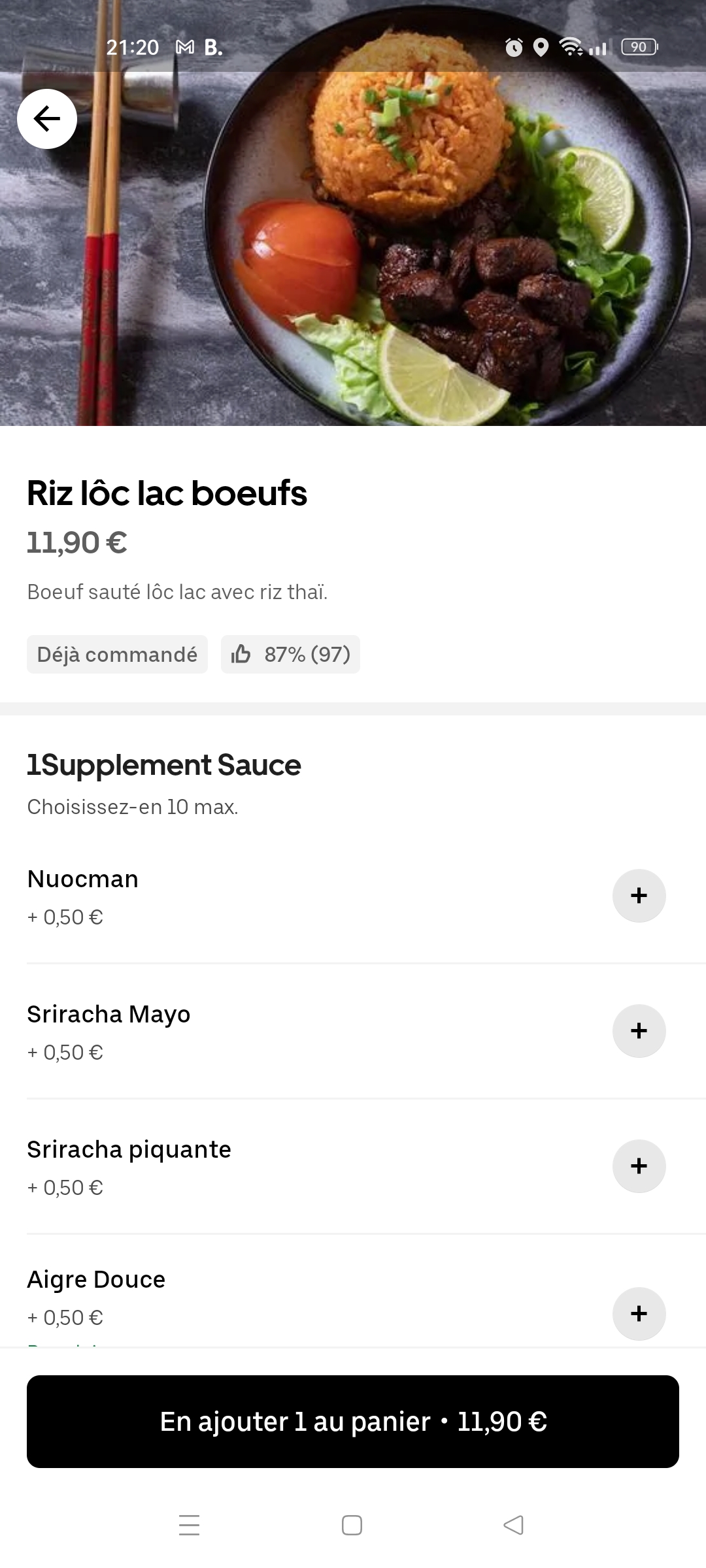
Task: Add Nuocman sauce supplement
Action: point(639,895)
